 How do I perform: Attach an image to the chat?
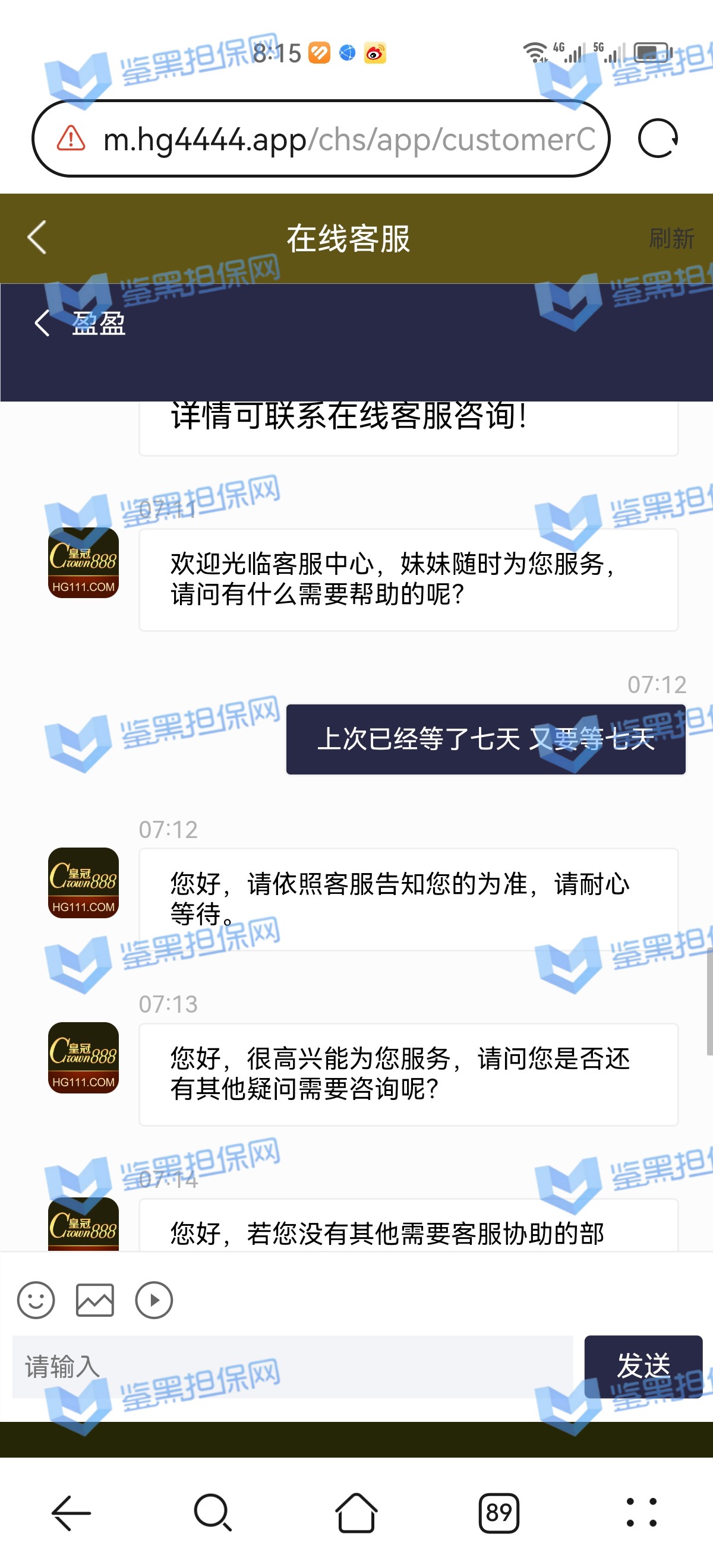coord(94,1300)
